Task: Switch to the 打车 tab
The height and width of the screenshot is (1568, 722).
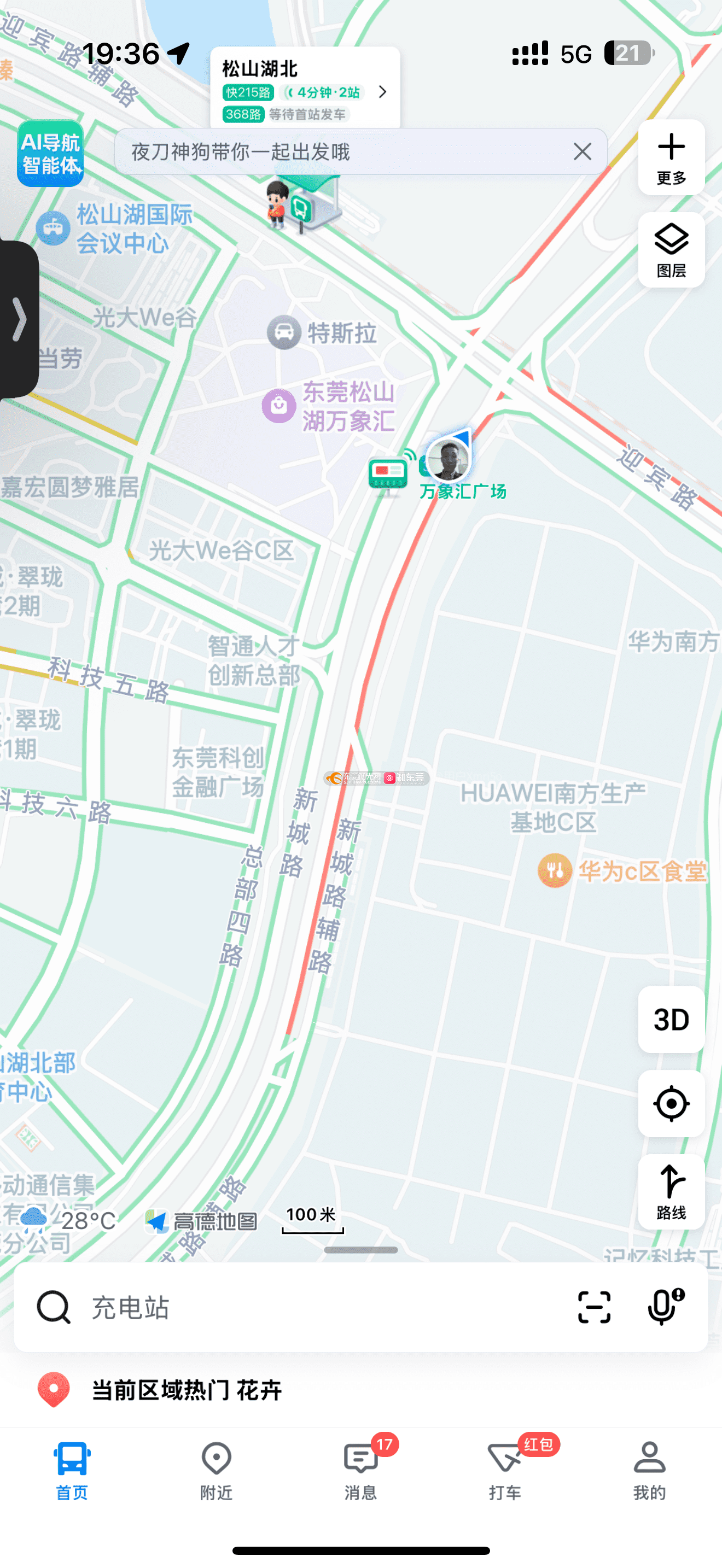Action: (x=505, y=1471)
